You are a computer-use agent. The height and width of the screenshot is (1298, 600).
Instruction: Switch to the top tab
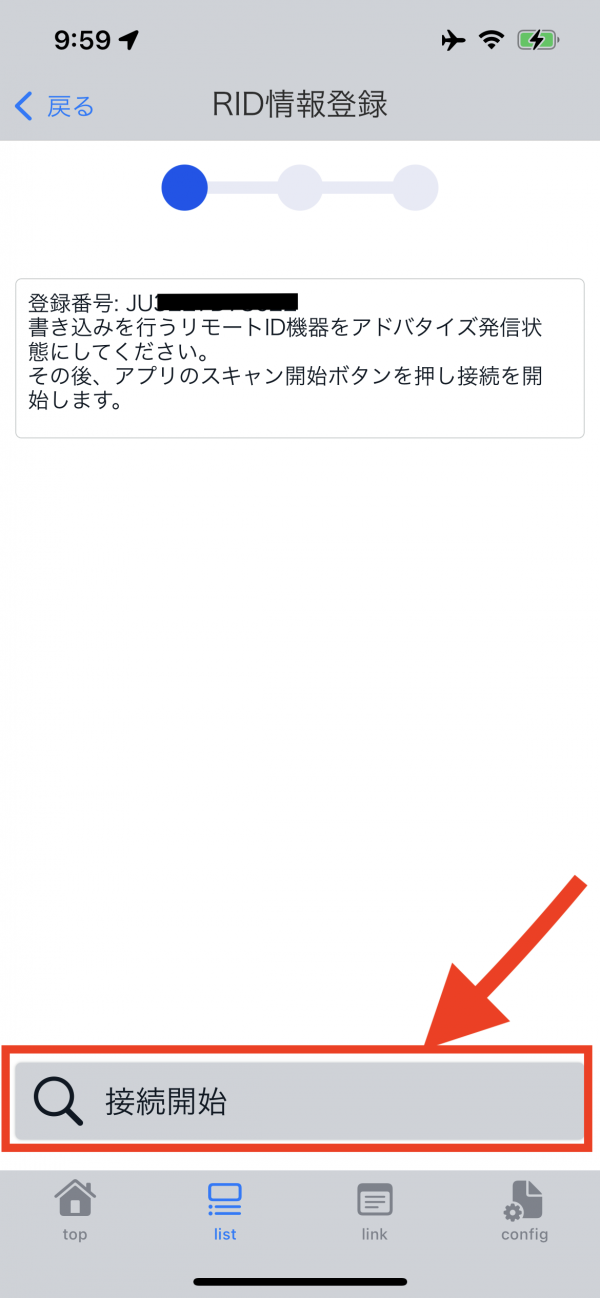pos(75,1210)
